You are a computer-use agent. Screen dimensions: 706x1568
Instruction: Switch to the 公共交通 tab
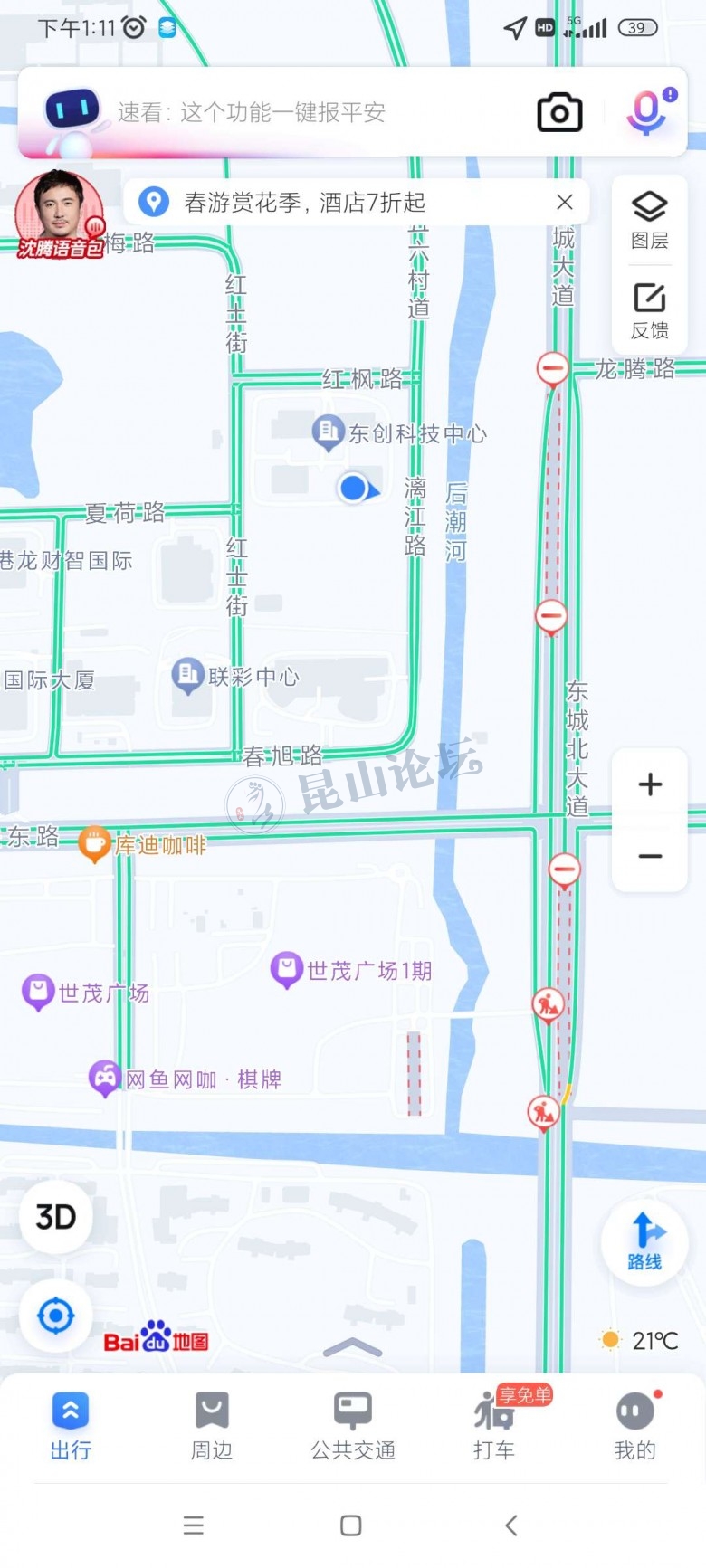point(353,1426)
